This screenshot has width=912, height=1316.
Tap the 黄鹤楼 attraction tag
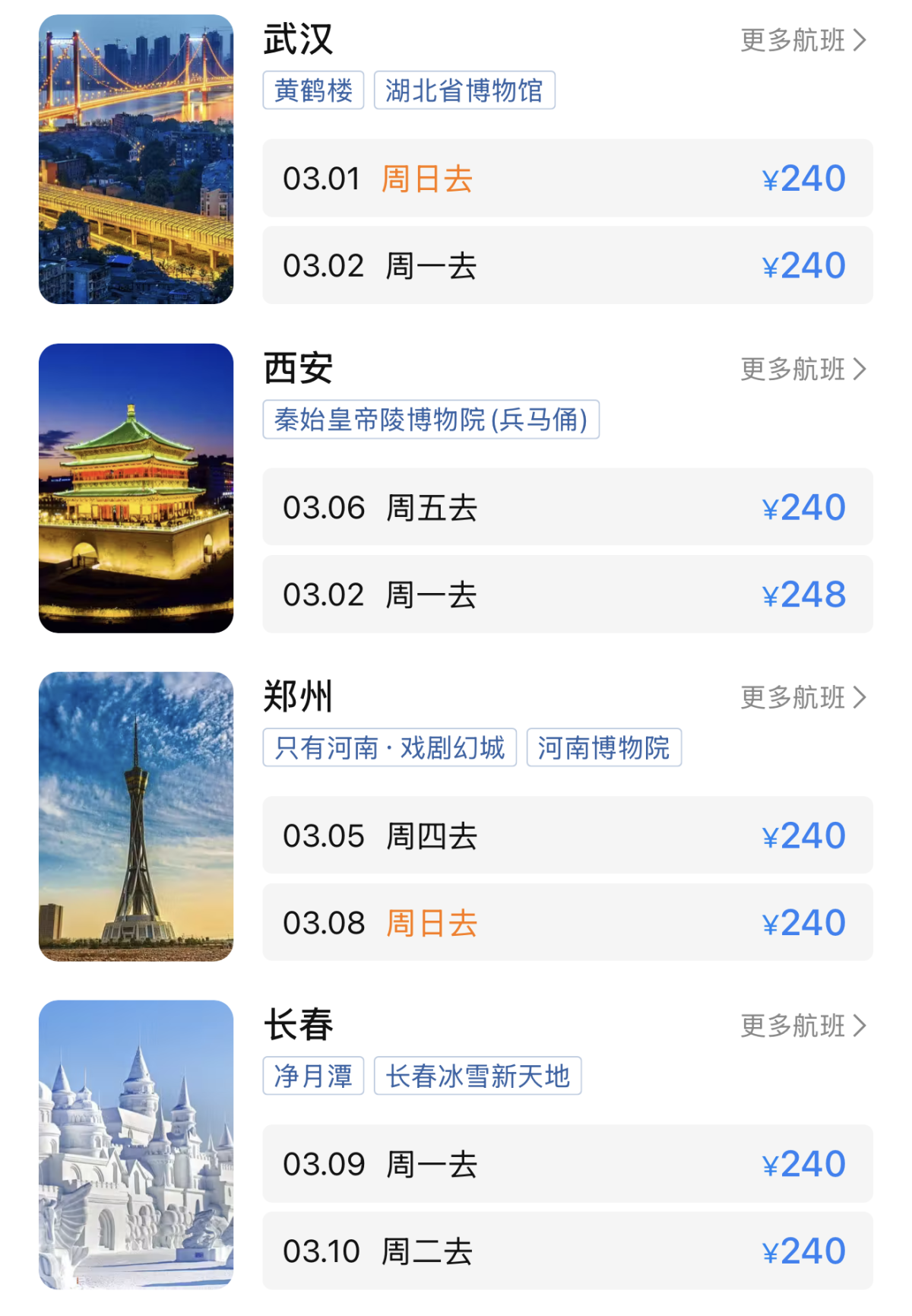tap(313, 90)
